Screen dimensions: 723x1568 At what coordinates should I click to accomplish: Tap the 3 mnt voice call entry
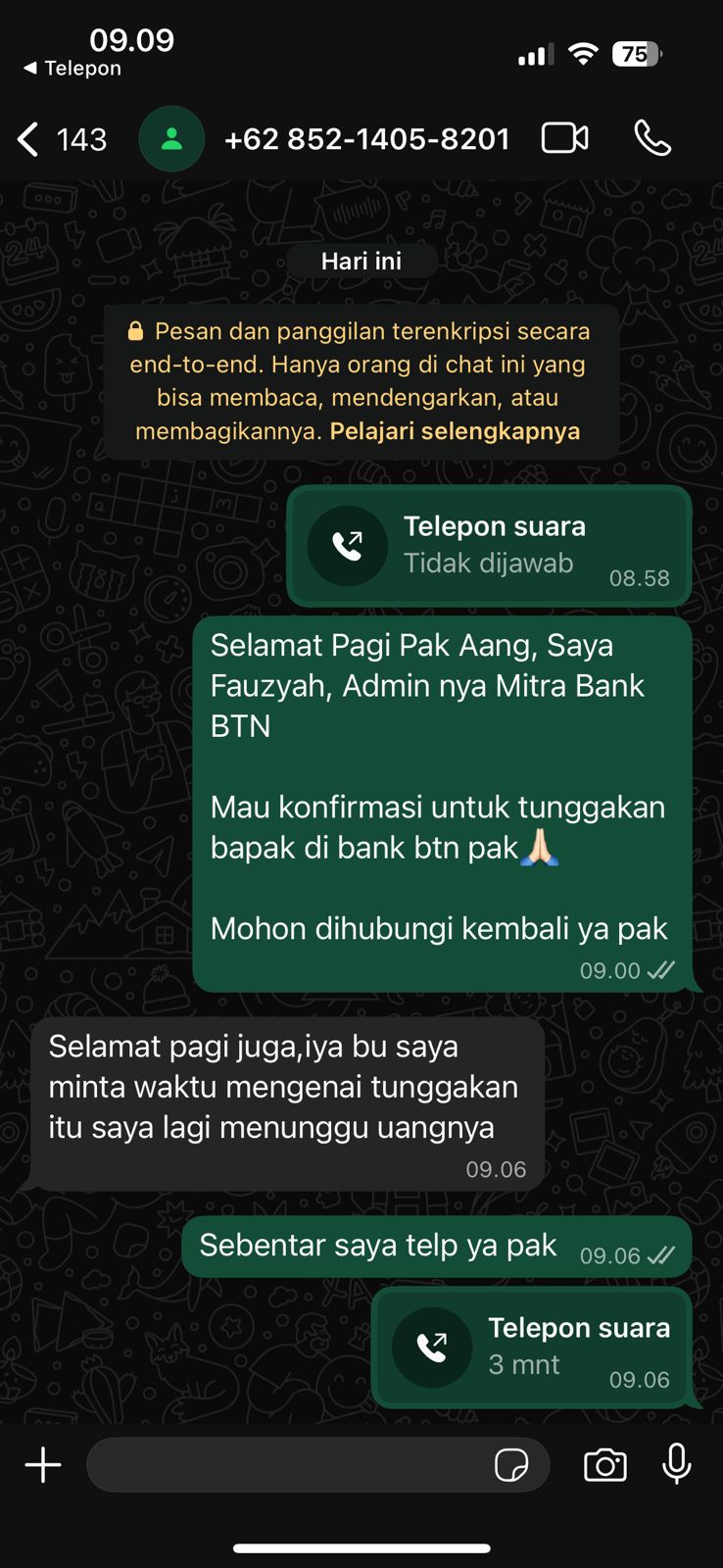532,1347
